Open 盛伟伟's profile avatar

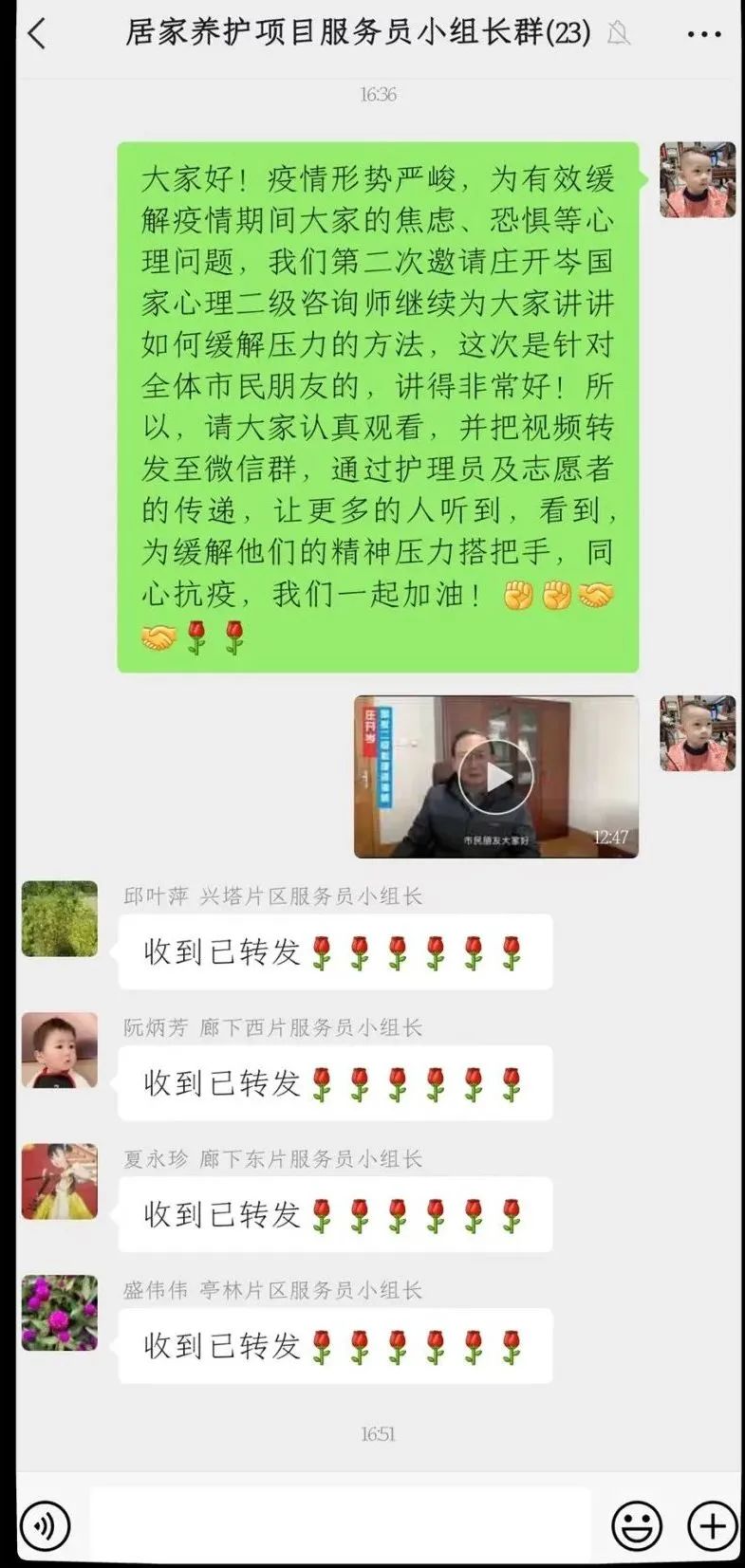60,1313
